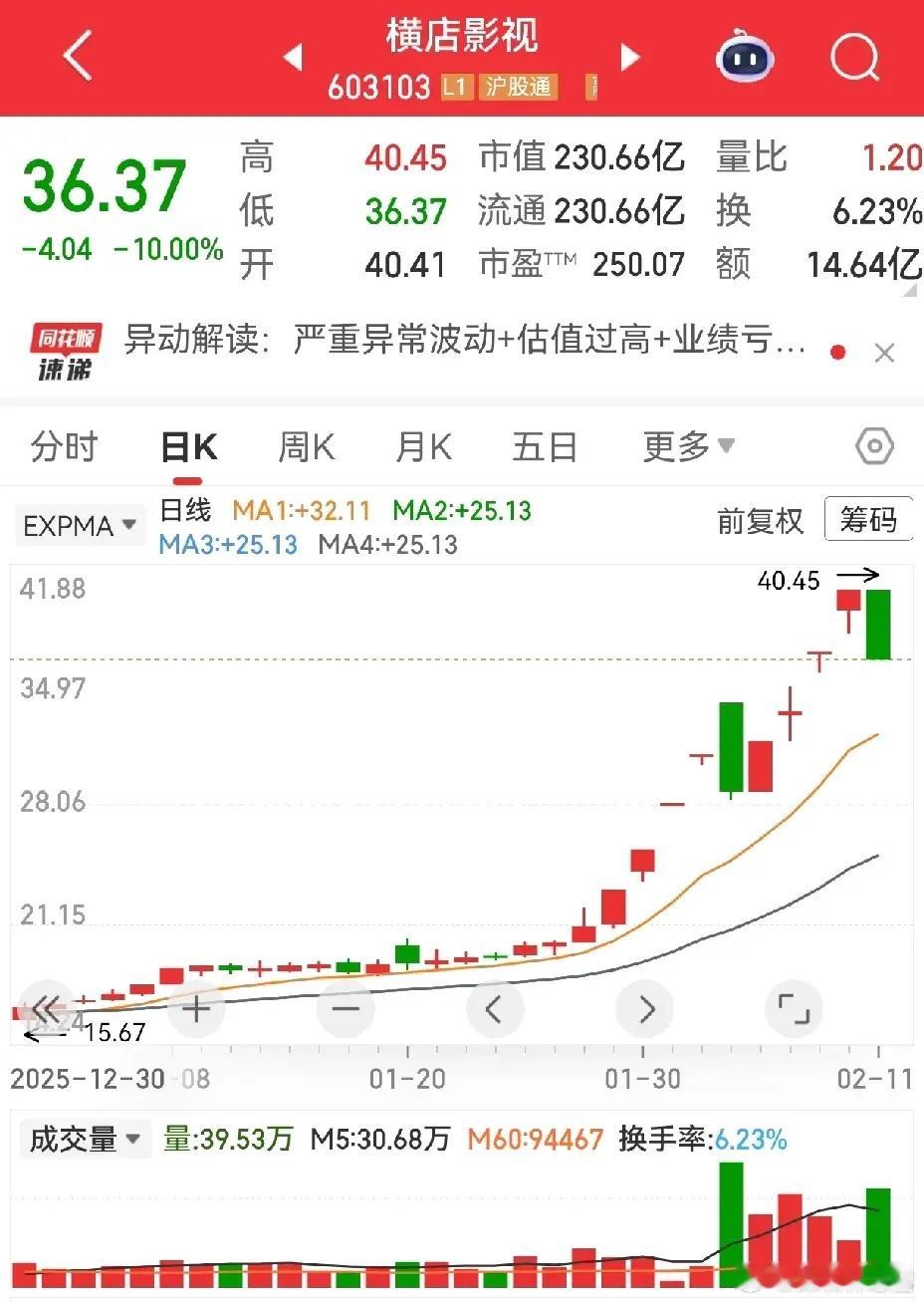
Task: Change the 前复权 adjustment mode
Action: click(760, 521)
